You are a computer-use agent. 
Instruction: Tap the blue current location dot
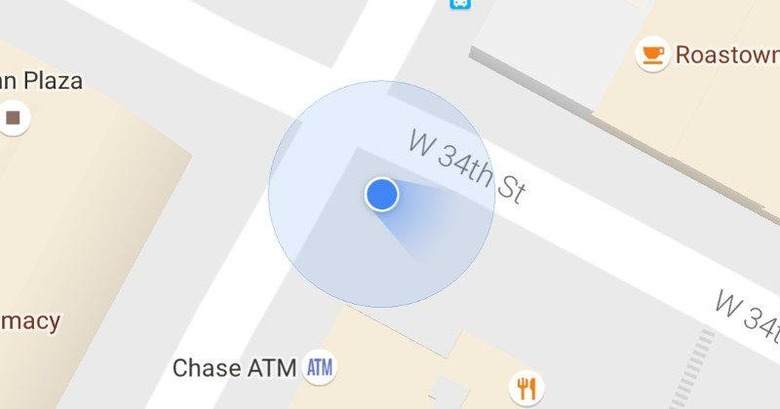click(x=381, y=194)
